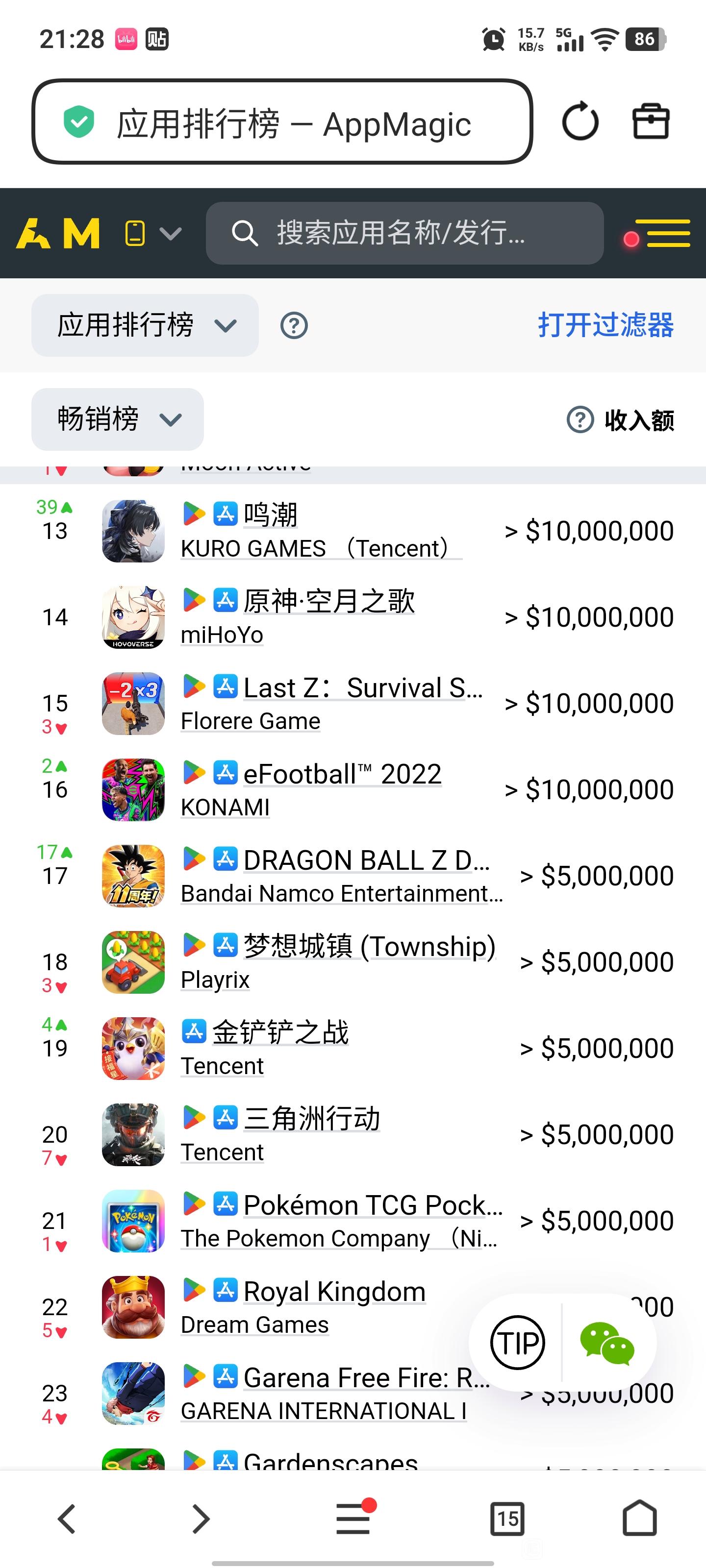Reload the page with the refresh icon
The height and width of the screenshot is (1568, 706).
580,121
